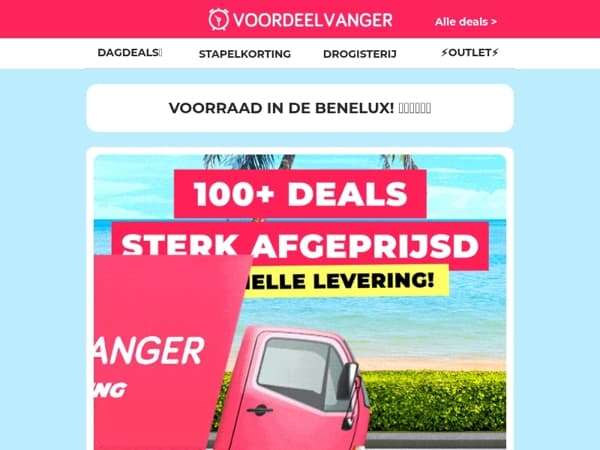Select the DROGISTERIJ category

[x=360, y=54]
